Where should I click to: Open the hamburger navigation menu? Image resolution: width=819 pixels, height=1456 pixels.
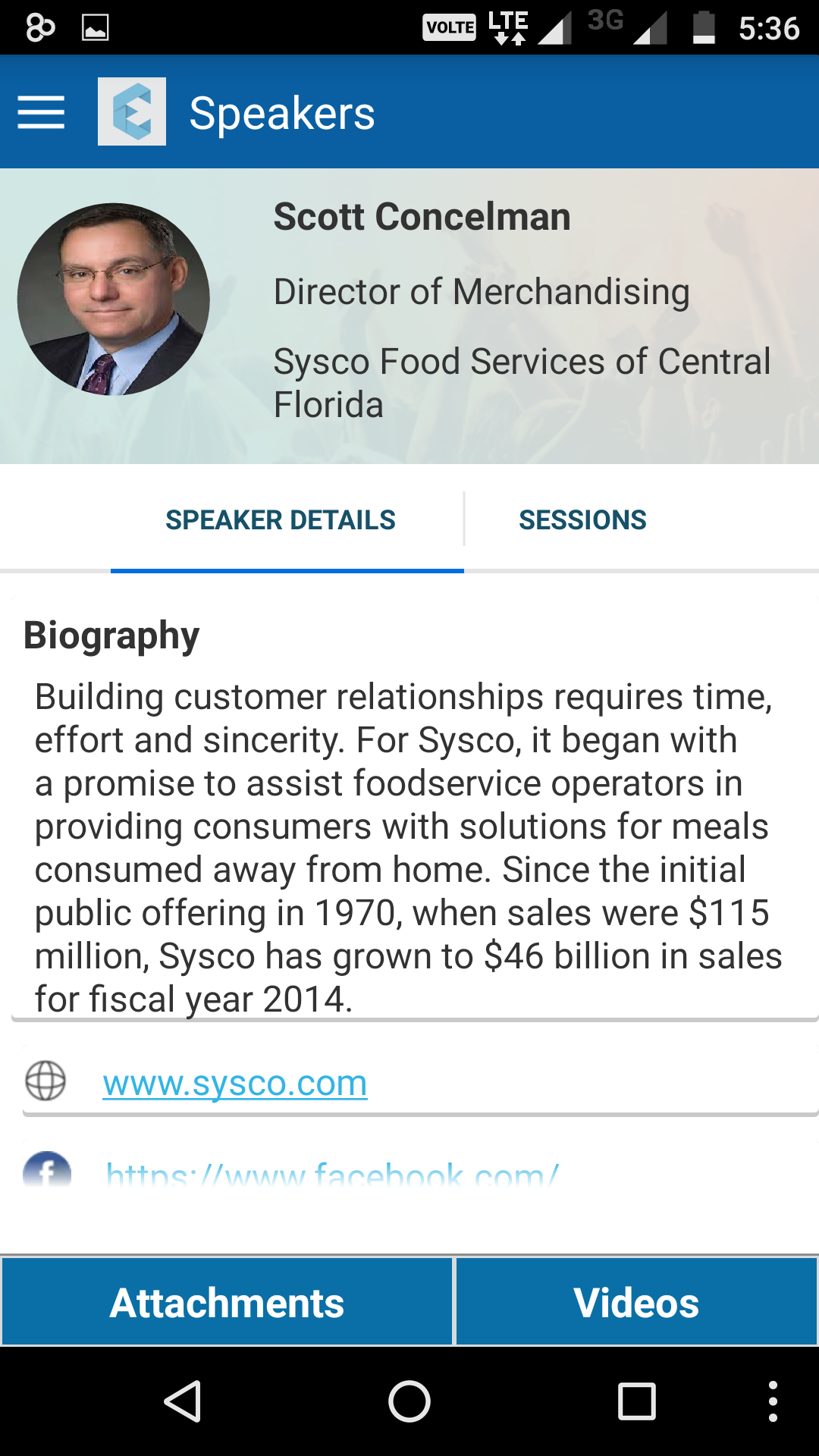(x=41, y=113)
